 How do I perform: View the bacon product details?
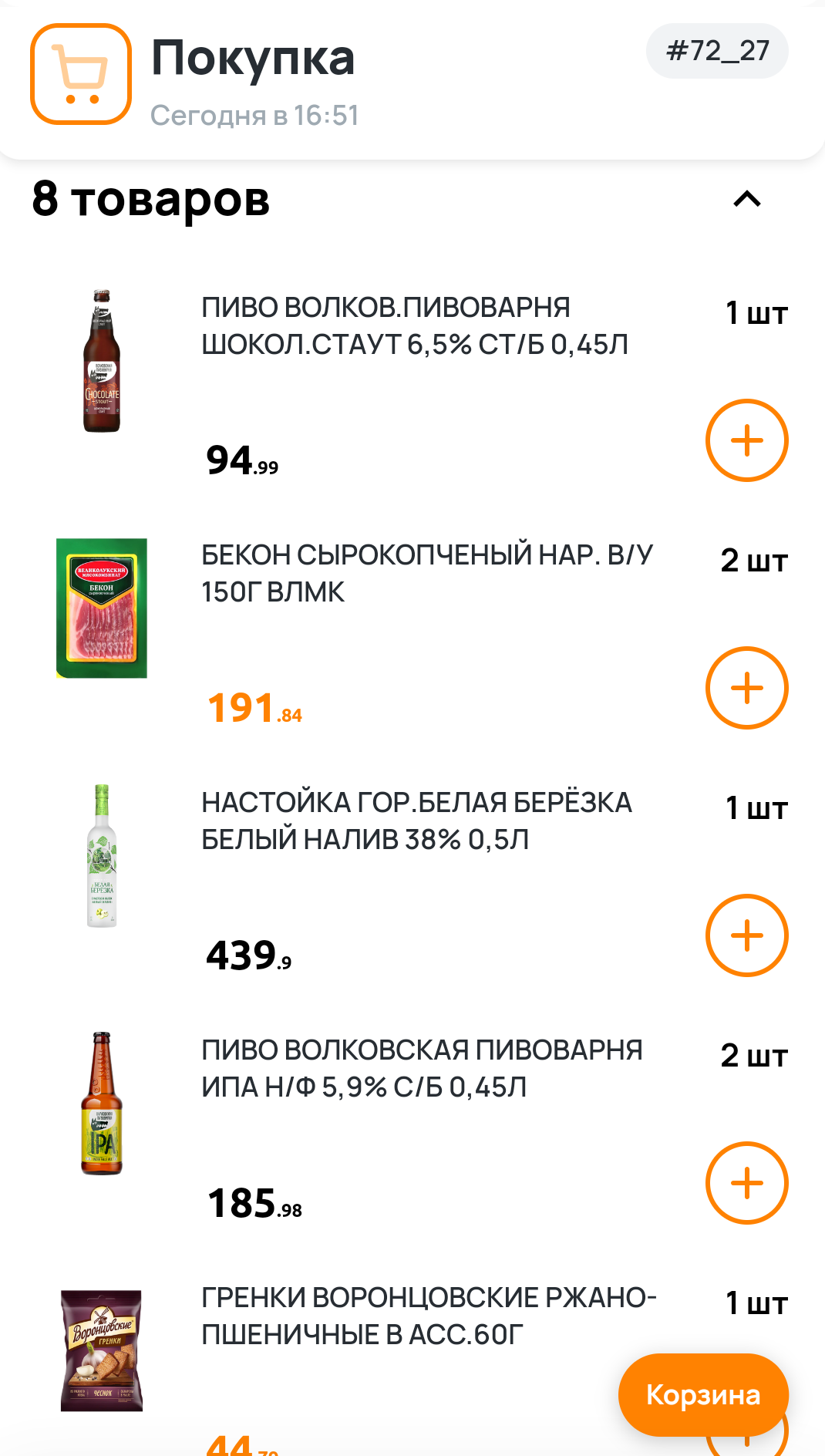coord(426,574)
